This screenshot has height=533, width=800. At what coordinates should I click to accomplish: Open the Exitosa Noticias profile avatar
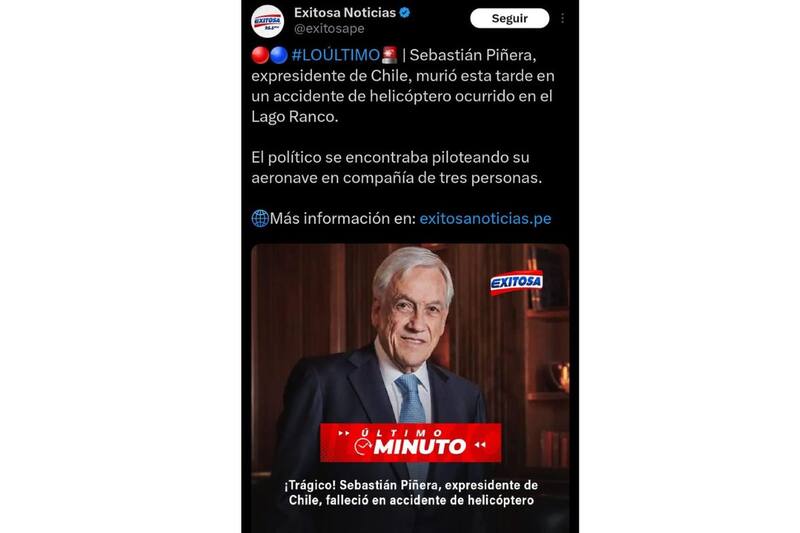pyautogui.click(x=267, y=20)
